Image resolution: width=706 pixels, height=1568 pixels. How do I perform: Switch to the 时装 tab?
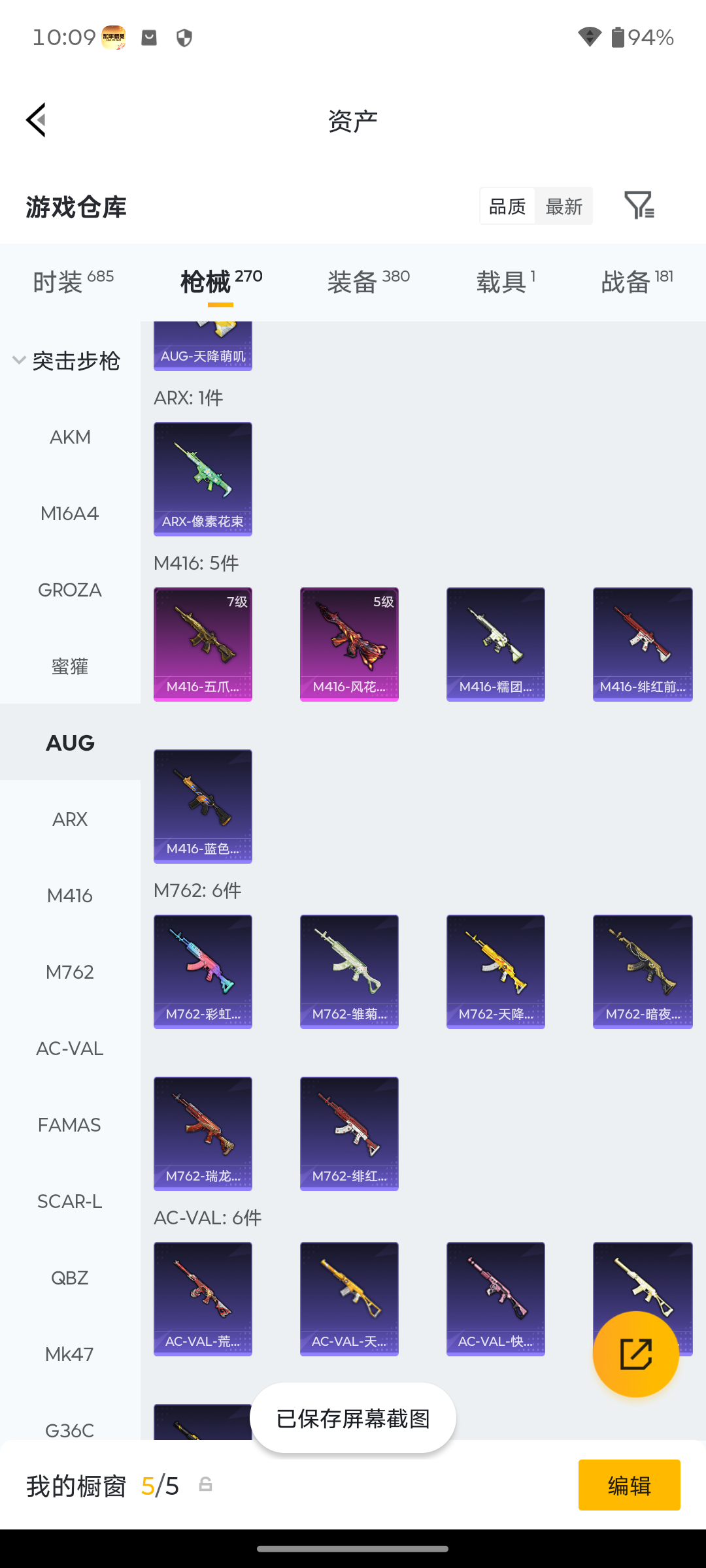[x=73, y=282]
